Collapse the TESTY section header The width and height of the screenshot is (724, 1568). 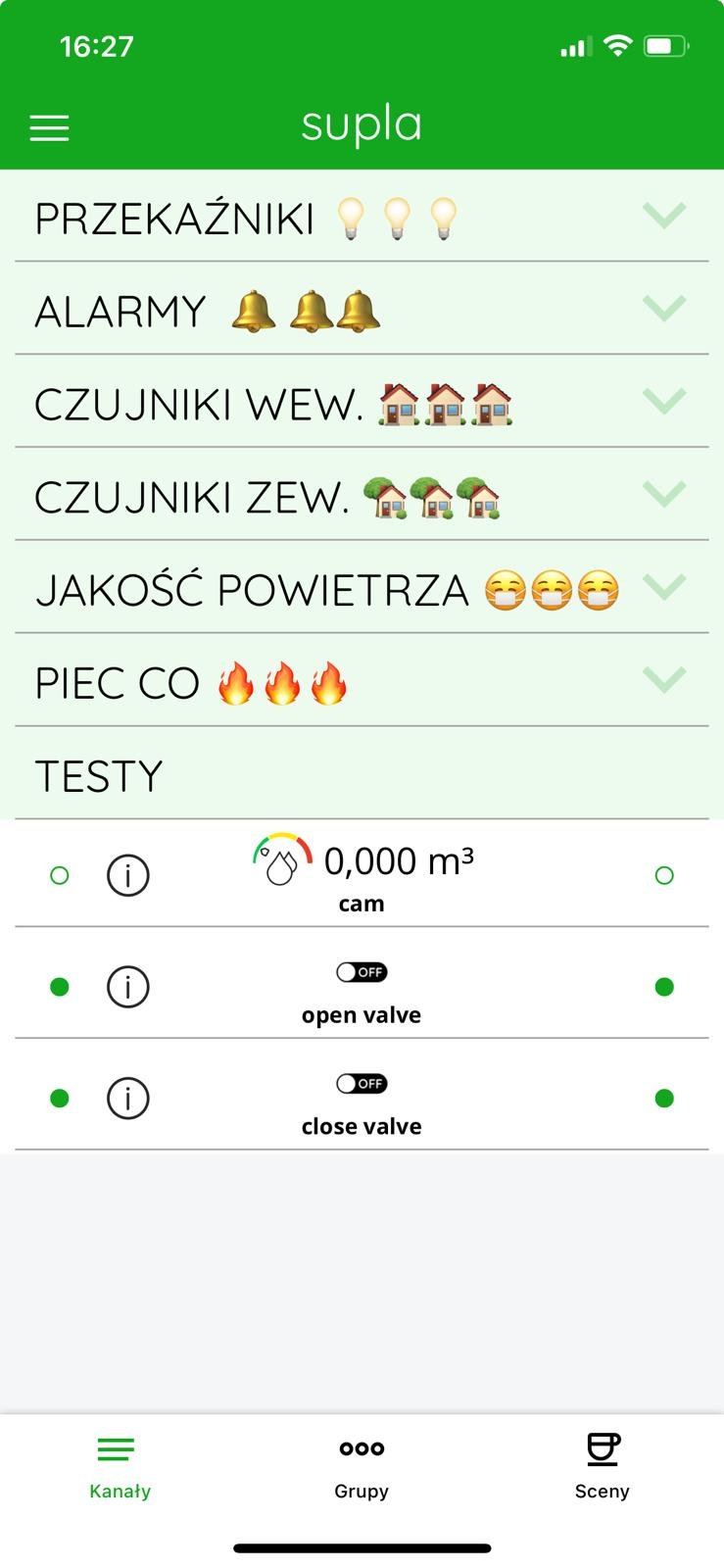362,773
